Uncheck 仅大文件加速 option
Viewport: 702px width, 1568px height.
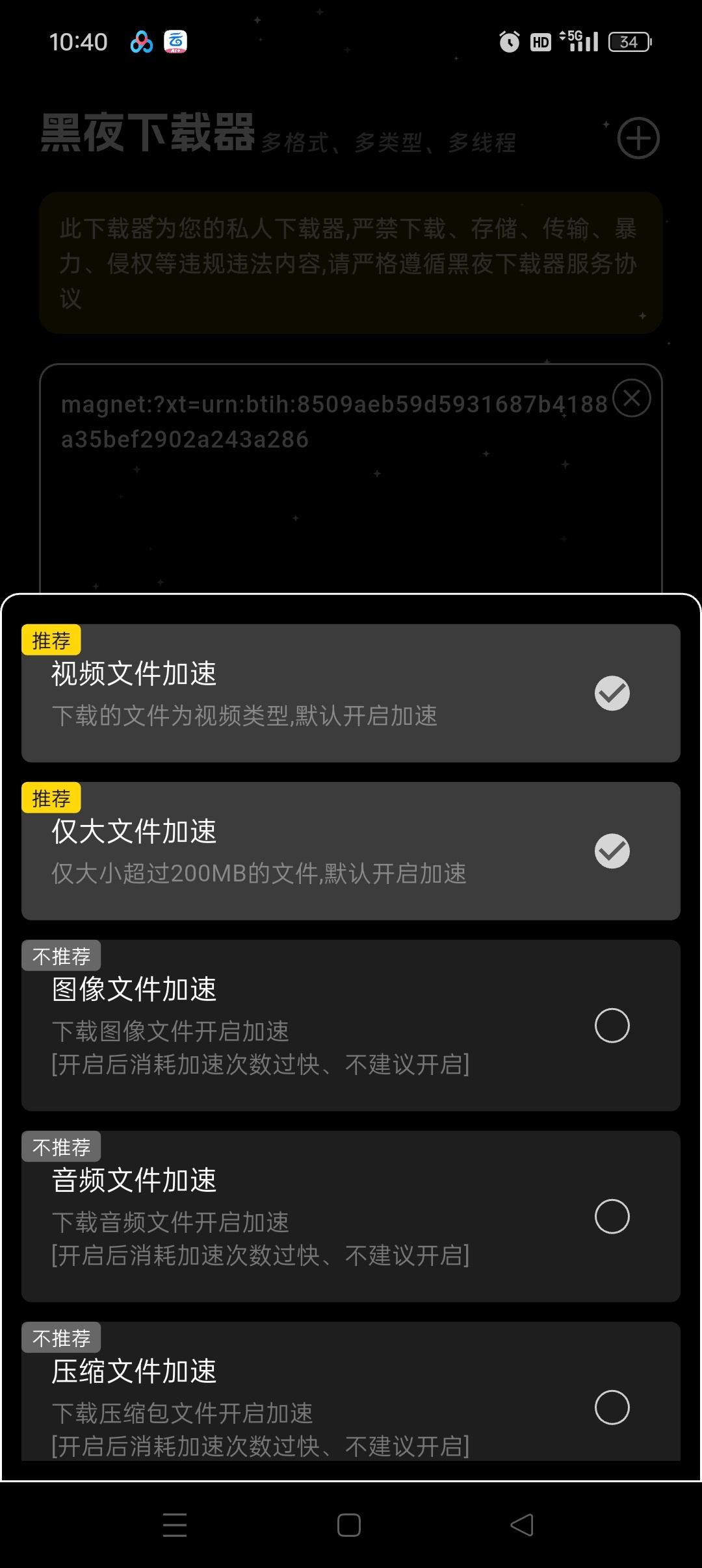(x=611, y=851)
